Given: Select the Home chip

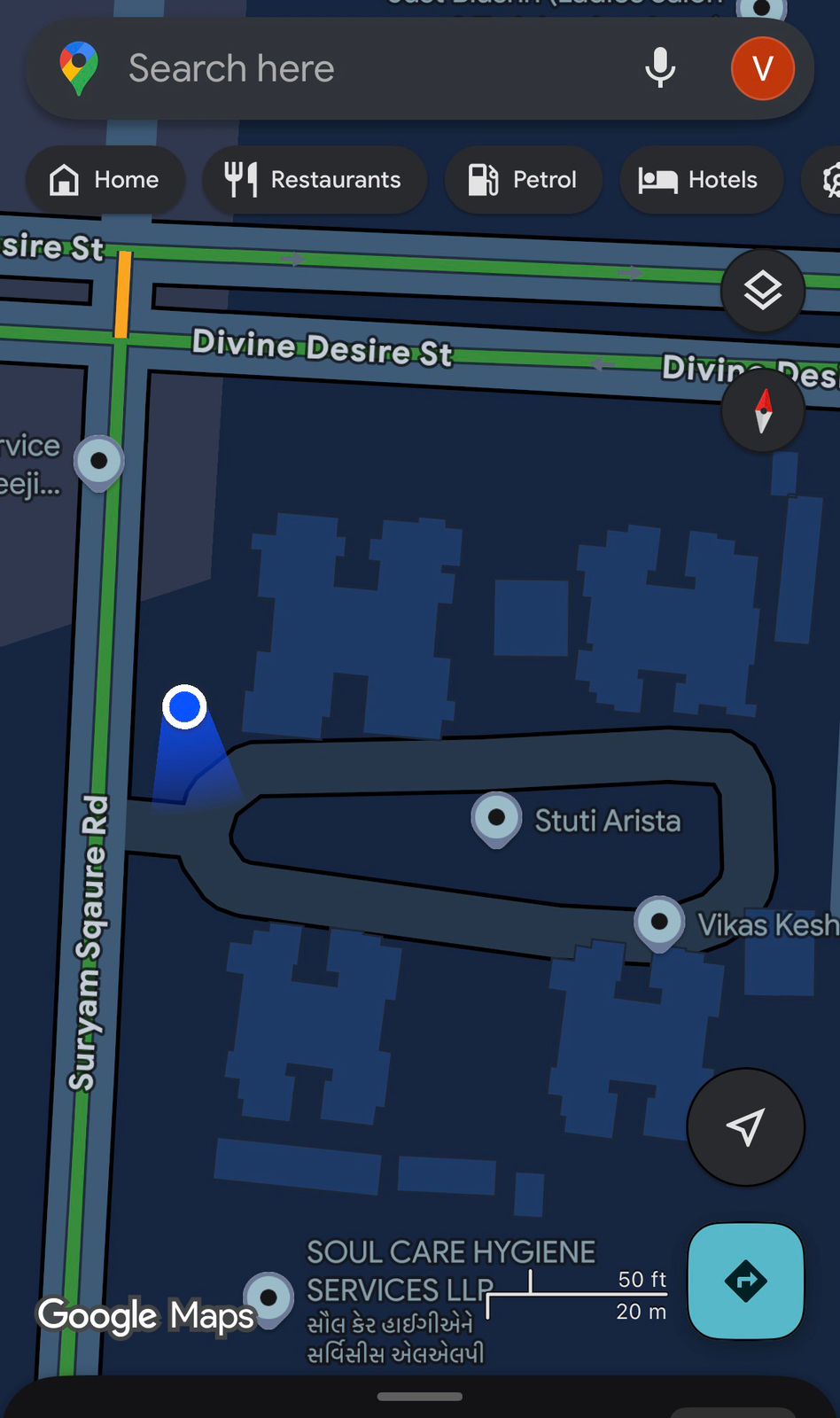Looking at the screenshot, I should click(105, 180).
